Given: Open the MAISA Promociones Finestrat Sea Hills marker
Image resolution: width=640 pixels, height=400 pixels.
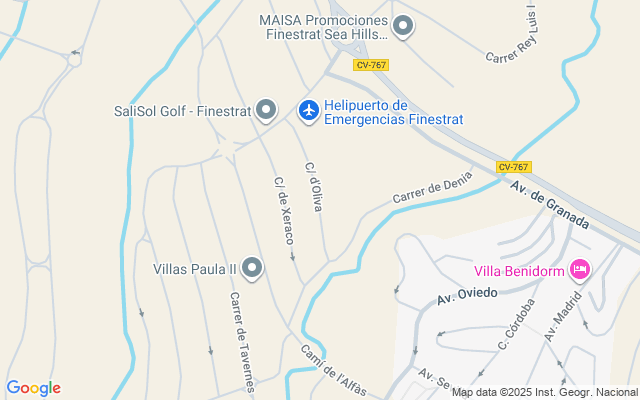Looking at the screenshot, I should pyautogui.click(x=402, y=27).
